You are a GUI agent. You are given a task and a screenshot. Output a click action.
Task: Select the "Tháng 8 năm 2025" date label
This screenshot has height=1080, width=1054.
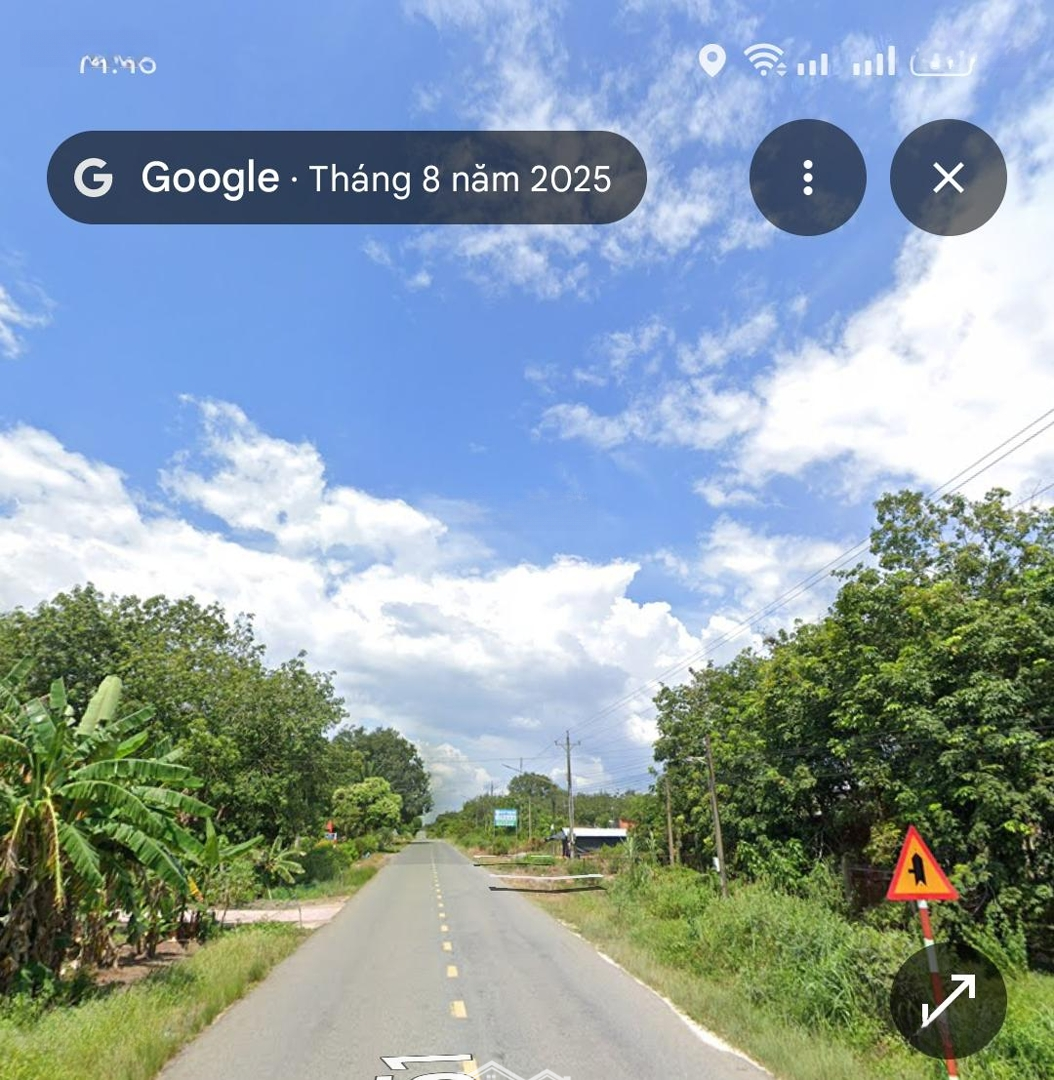tap(459, 179)
